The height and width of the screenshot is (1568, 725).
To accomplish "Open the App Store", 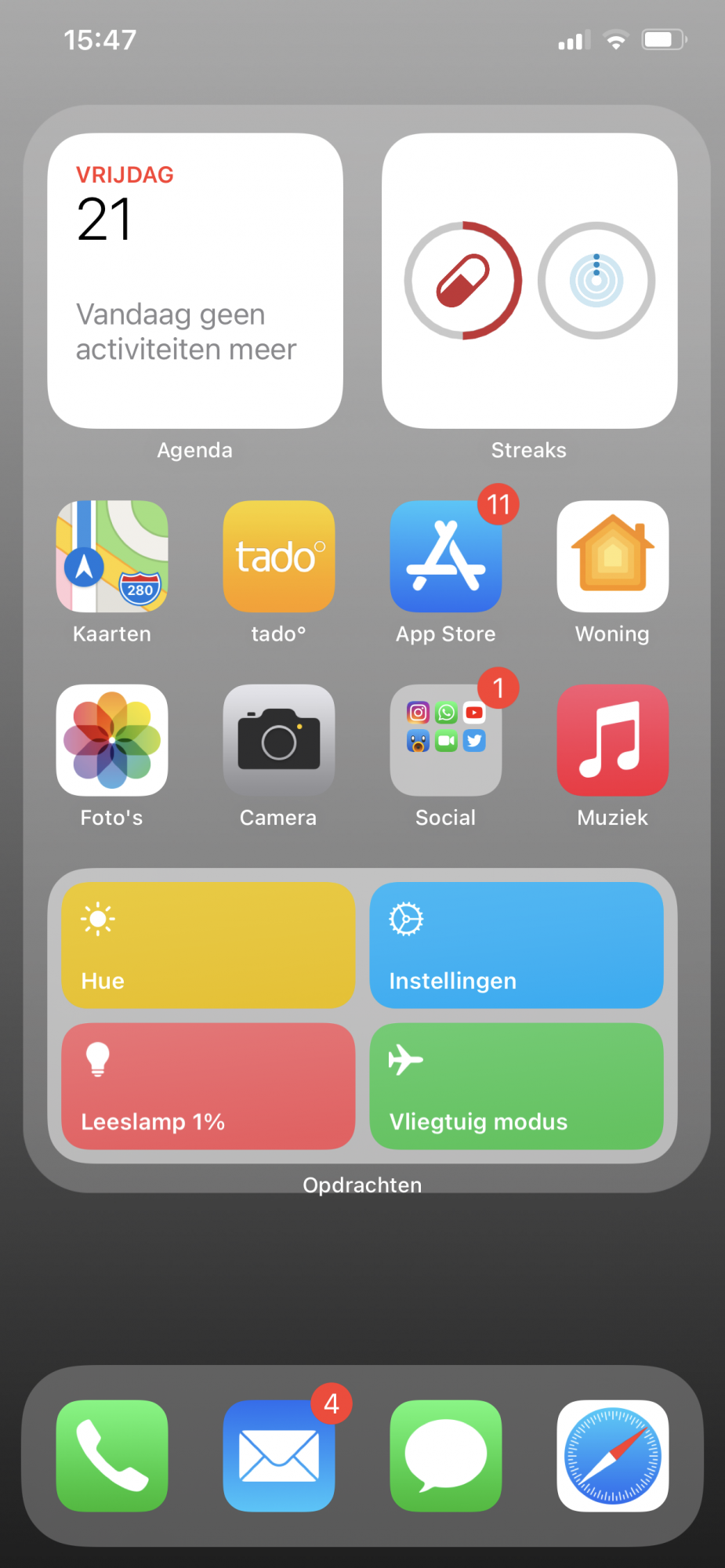I will (x=446, y=557).
